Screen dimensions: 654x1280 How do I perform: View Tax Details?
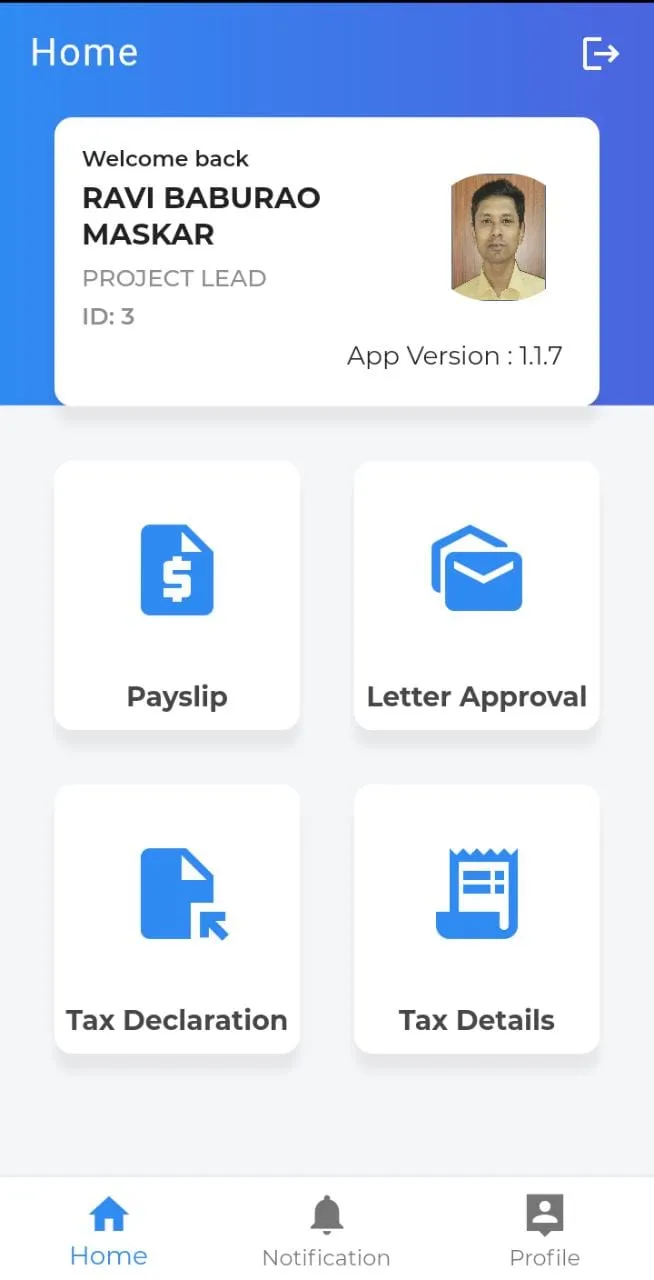pos(477,919)
